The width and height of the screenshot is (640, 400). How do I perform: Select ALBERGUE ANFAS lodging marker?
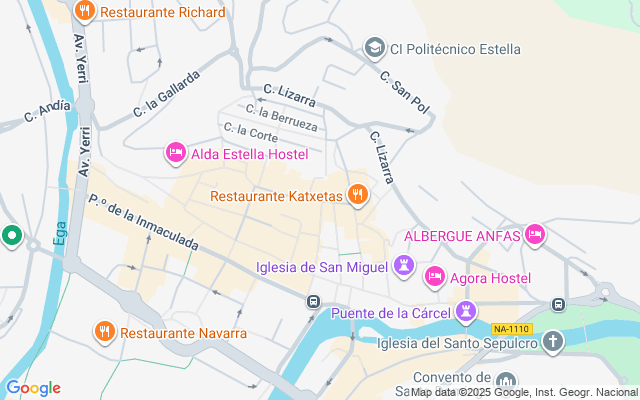[535, 235]
